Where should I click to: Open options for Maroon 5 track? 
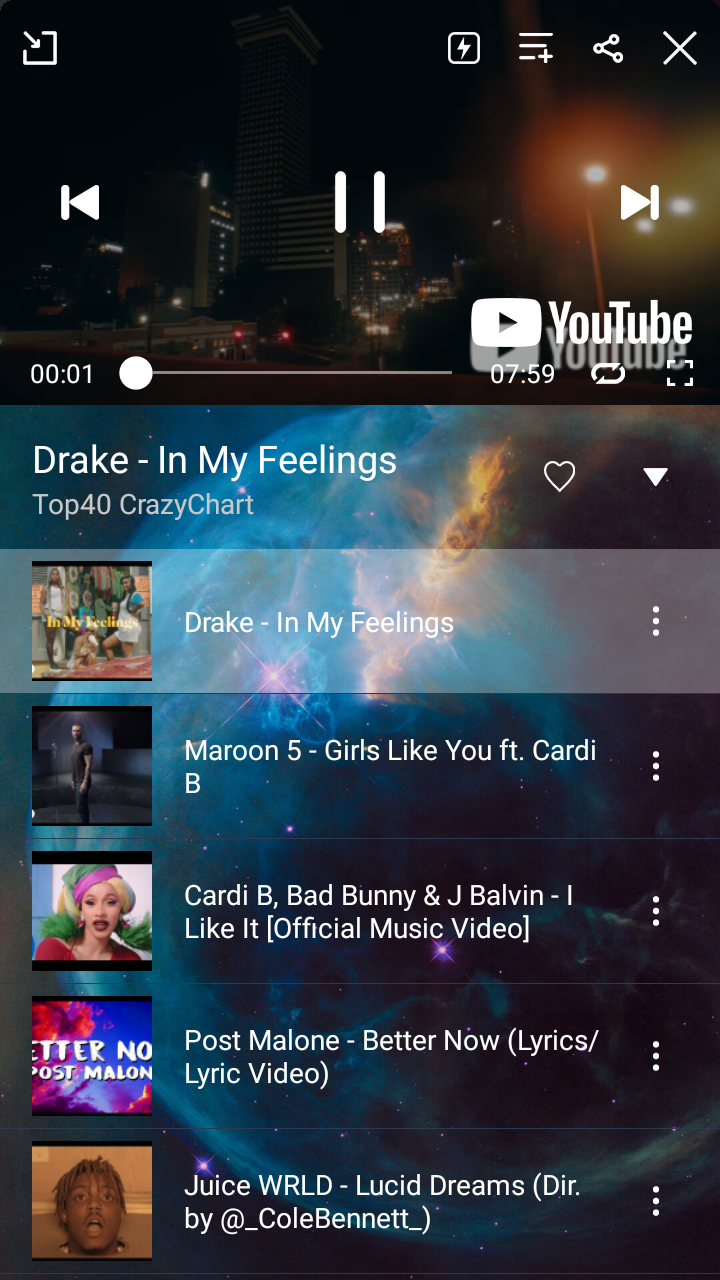tap(656, 766)
